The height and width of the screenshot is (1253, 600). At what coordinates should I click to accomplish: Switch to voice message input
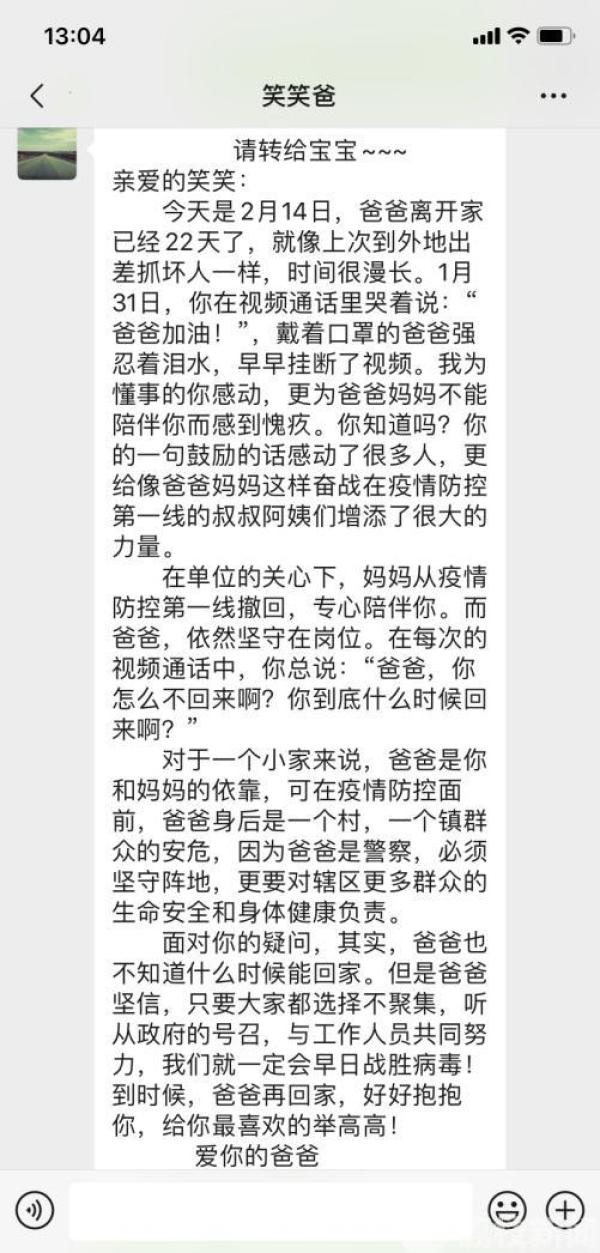(36, 1211)
